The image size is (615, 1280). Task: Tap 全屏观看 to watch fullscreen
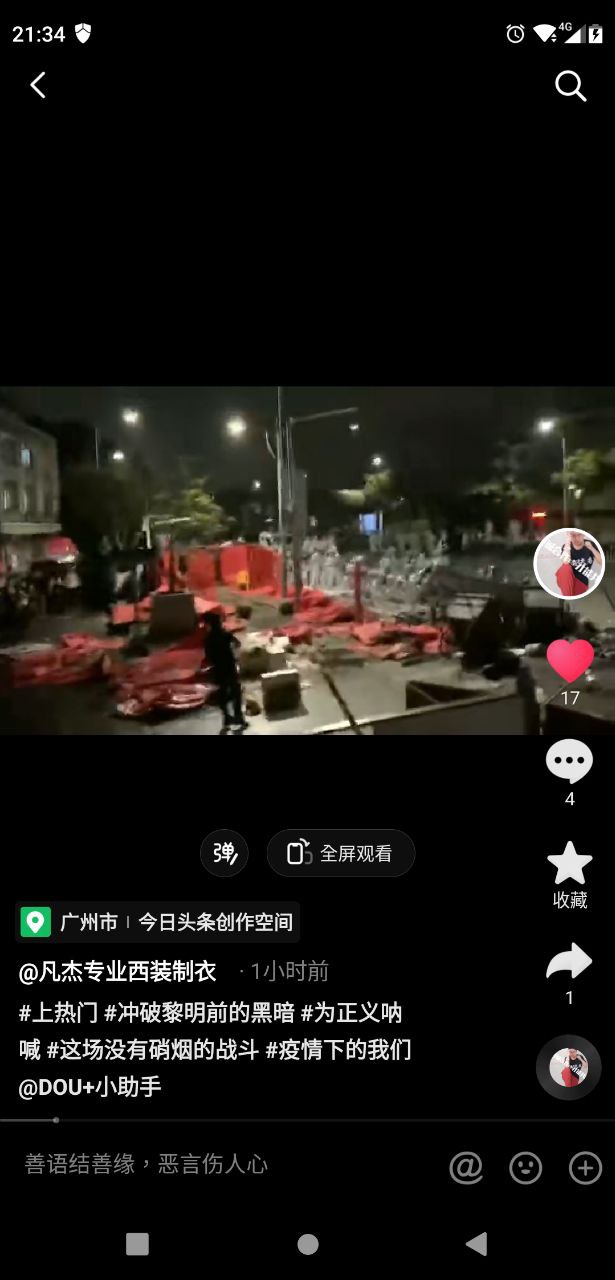pyautogui.click(x=341, y=853)
